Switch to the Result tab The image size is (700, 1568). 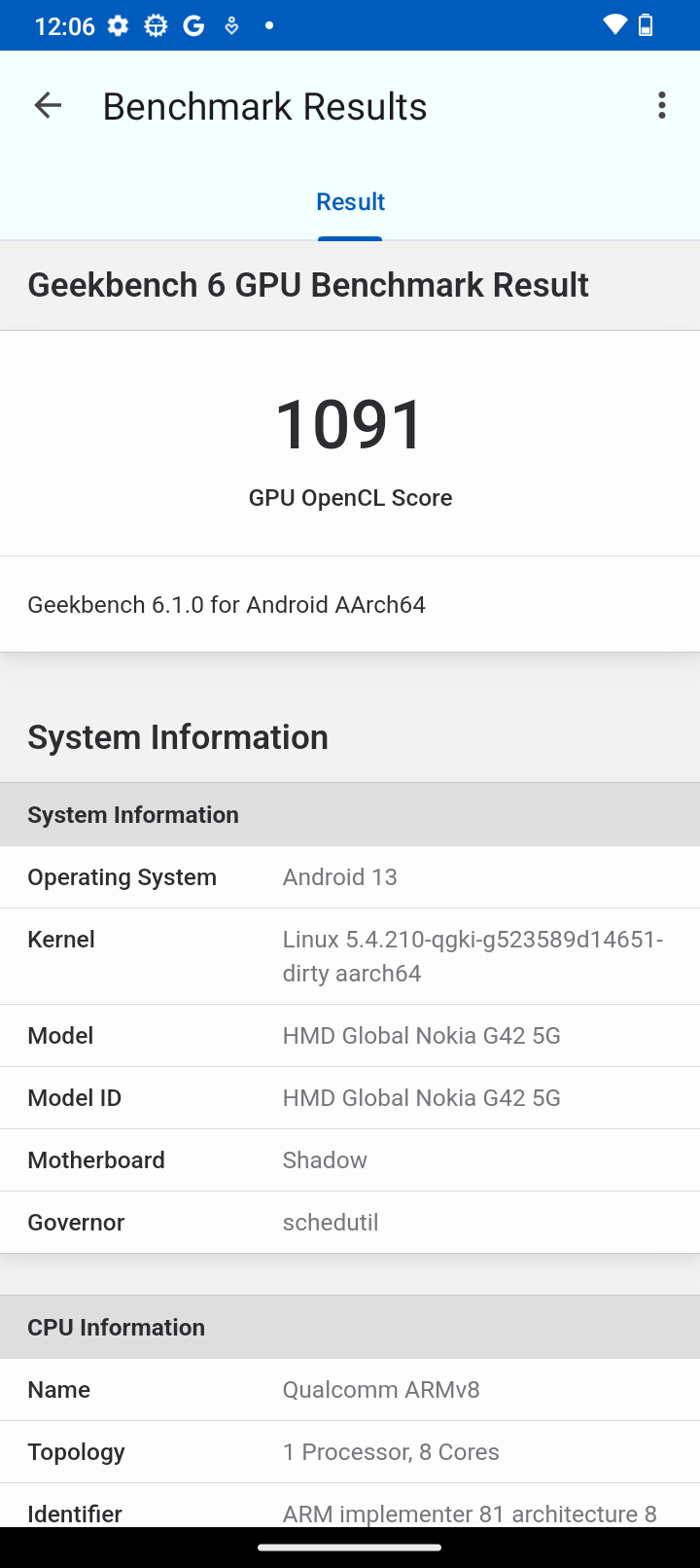tap(350, 201)
